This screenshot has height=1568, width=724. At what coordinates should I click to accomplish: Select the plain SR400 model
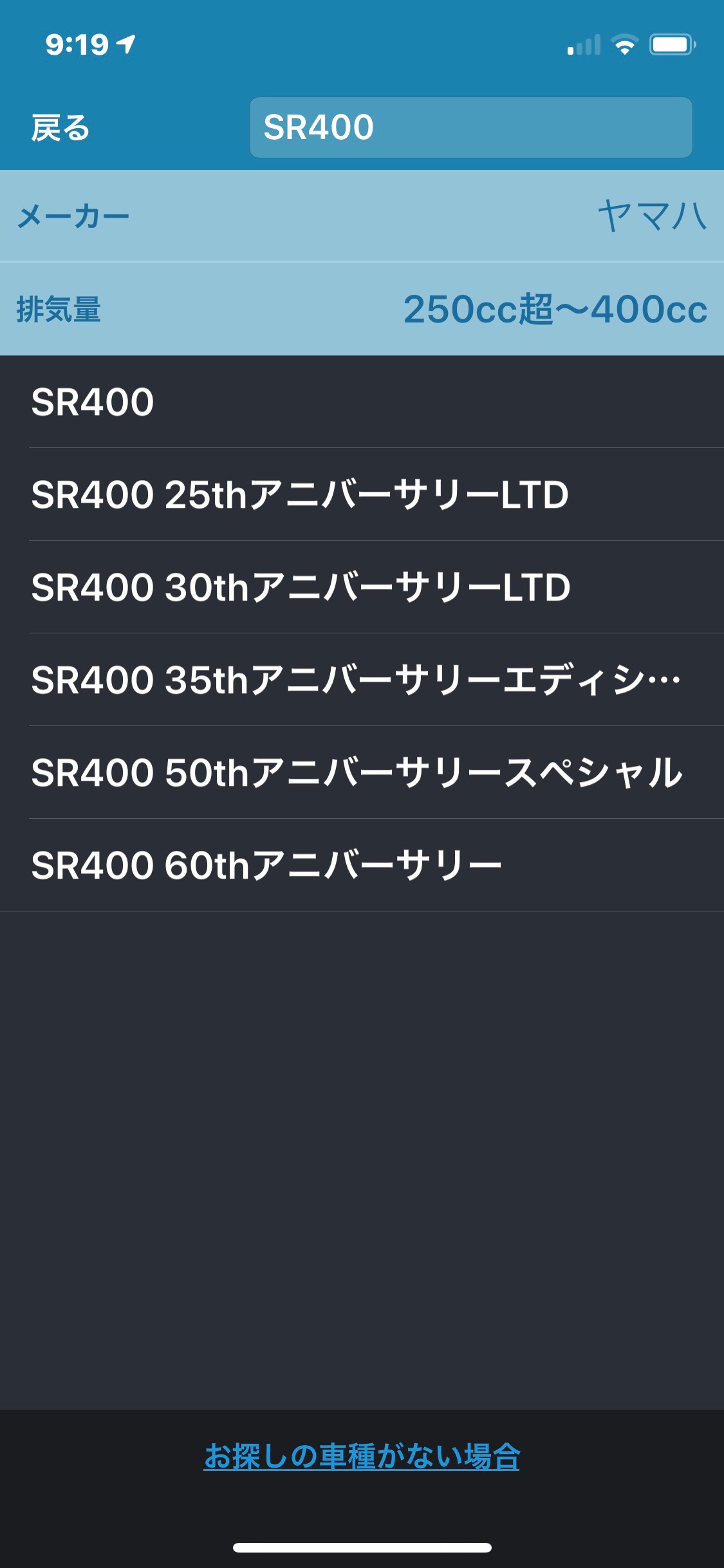(x=362, y=402)
